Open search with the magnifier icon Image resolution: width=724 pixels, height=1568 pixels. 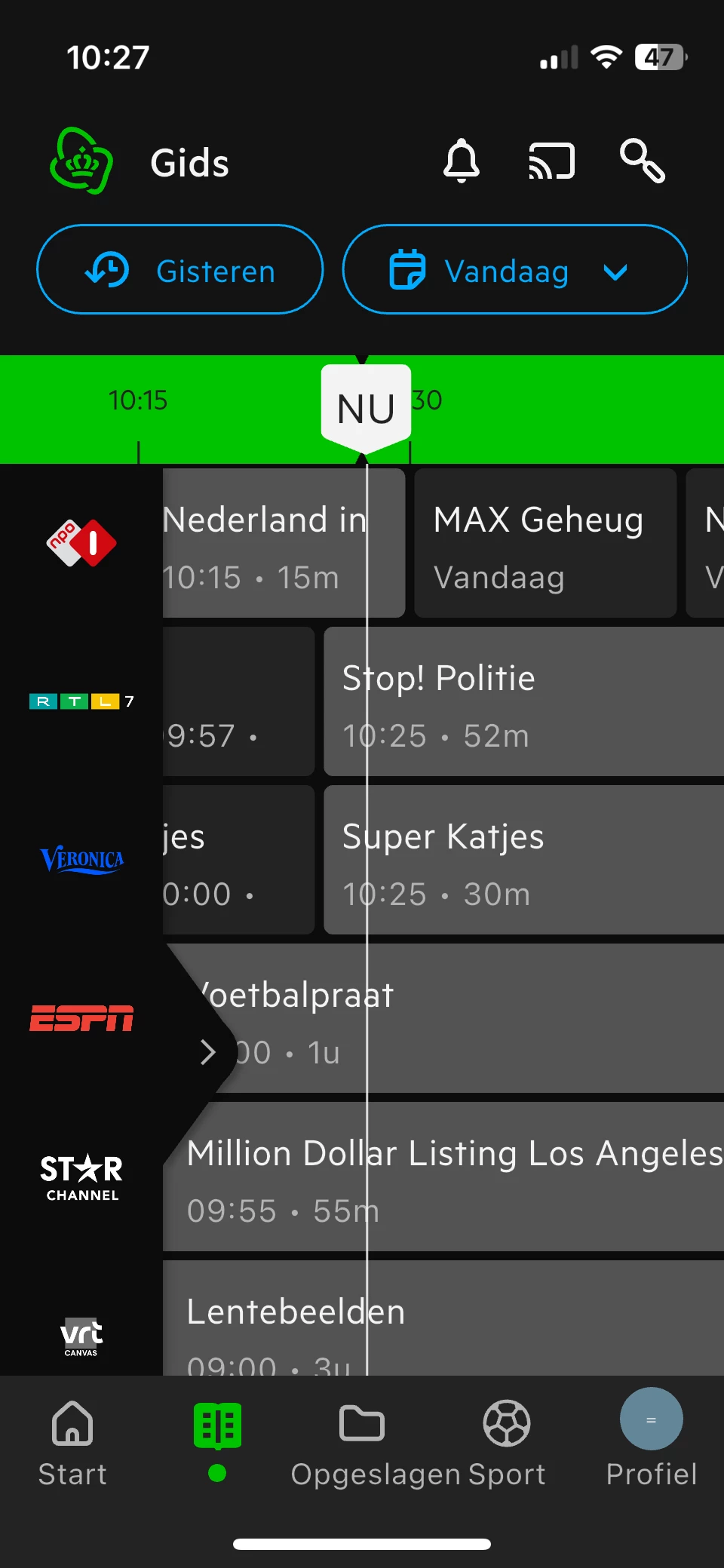point(642,161)
